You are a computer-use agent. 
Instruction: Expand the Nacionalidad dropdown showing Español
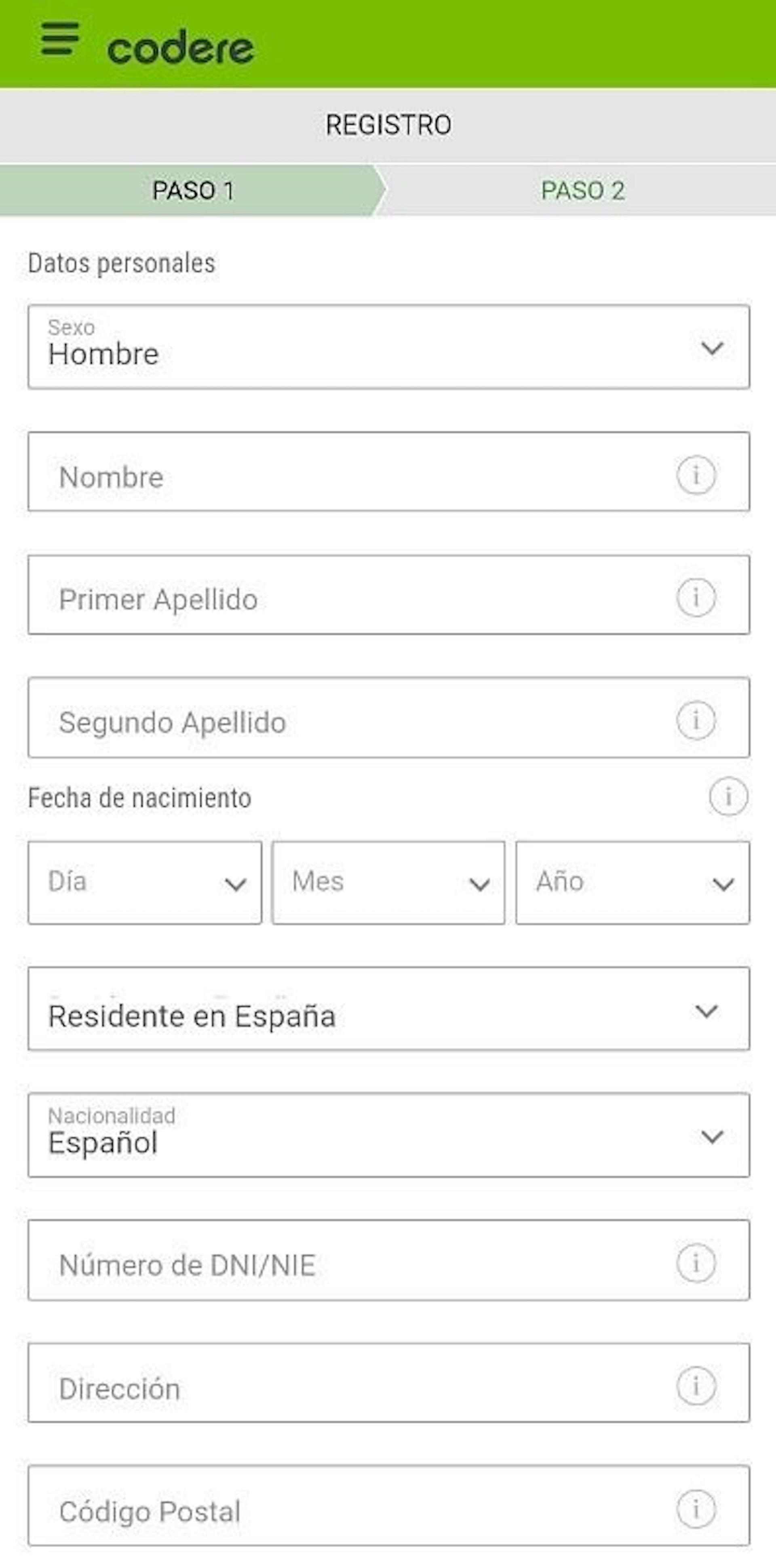click(x=388, y=1136)
